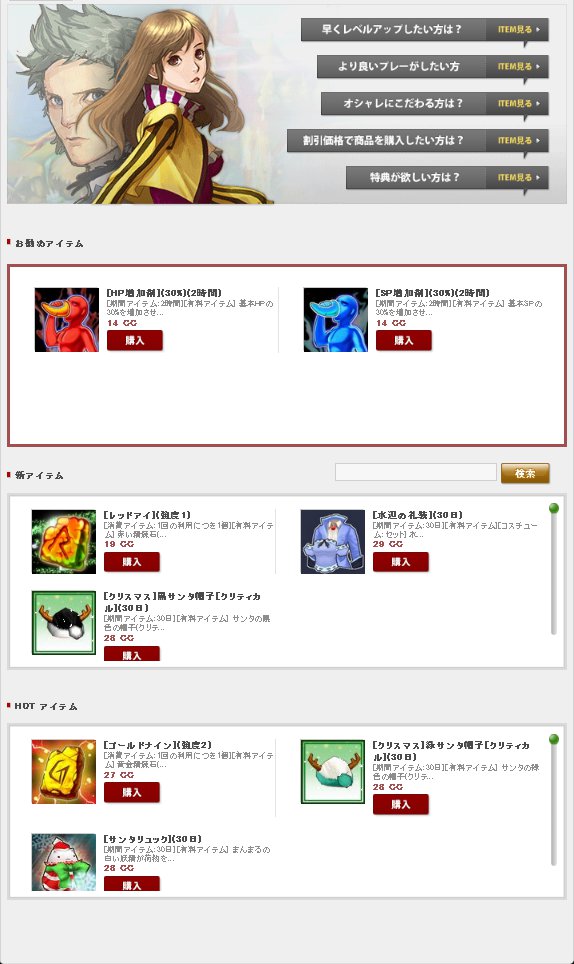Tap the item search text field
This screenshot has height=964, width=574.
click(x=415, y=472)
